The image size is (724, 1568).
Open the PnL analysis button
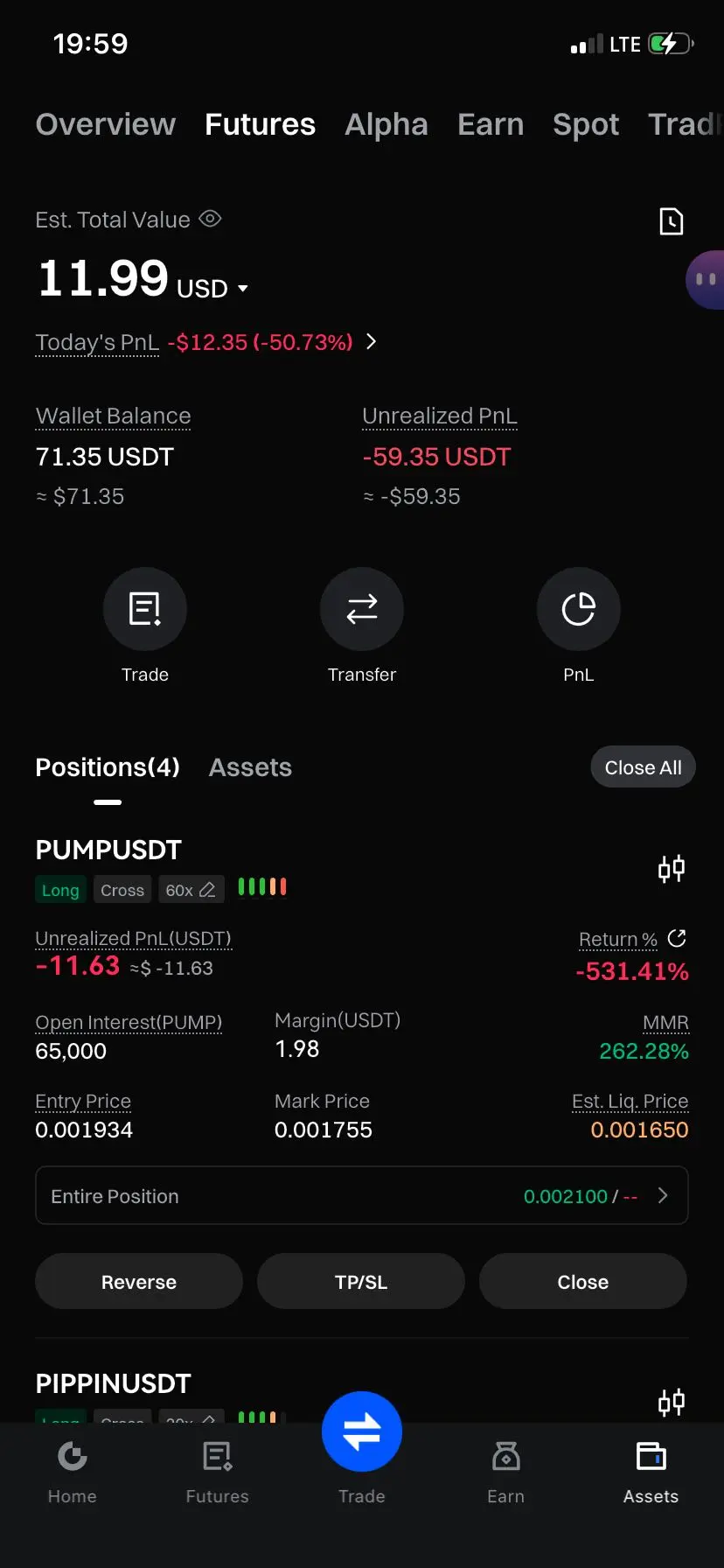(579, 609)
